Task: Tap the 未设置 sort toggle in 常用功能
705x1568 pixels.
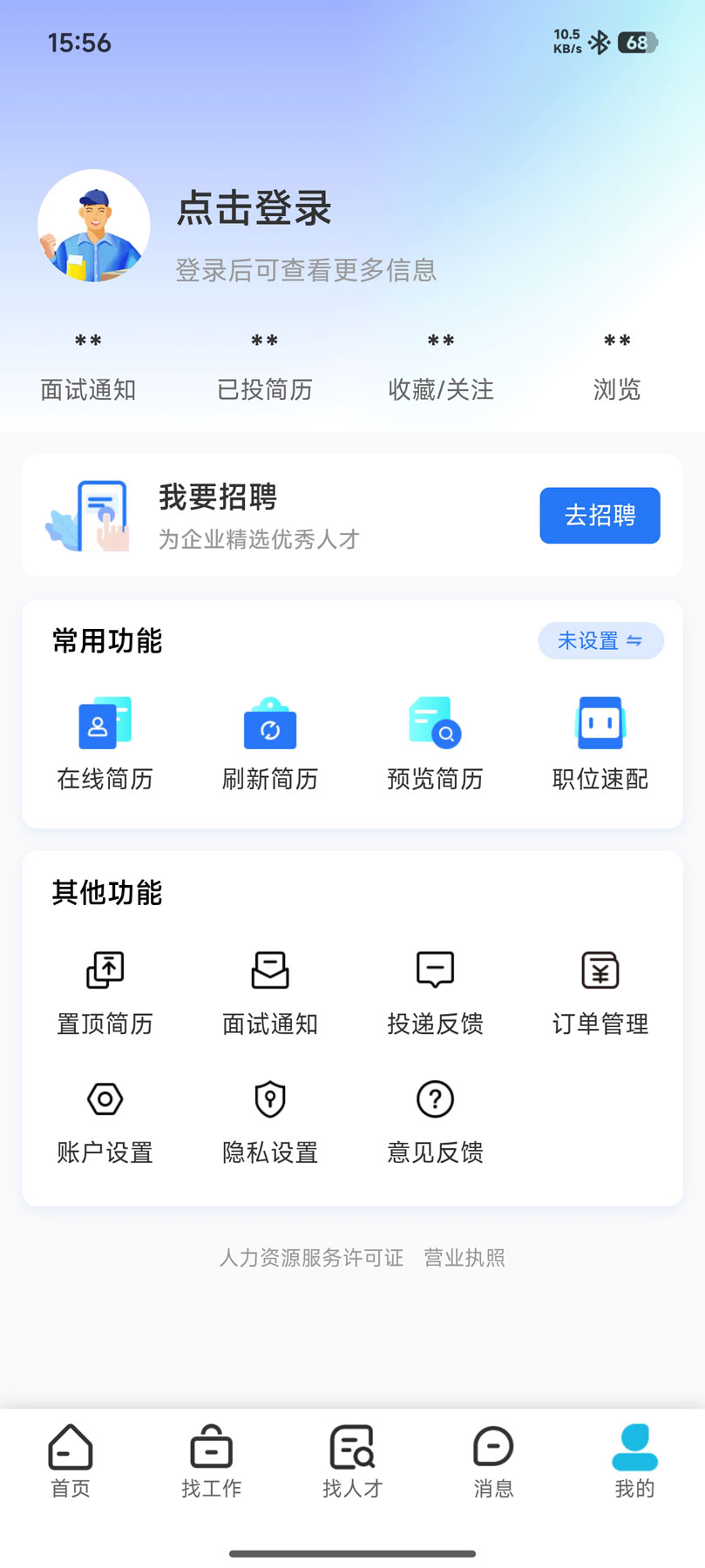Action: click(600, 640)
